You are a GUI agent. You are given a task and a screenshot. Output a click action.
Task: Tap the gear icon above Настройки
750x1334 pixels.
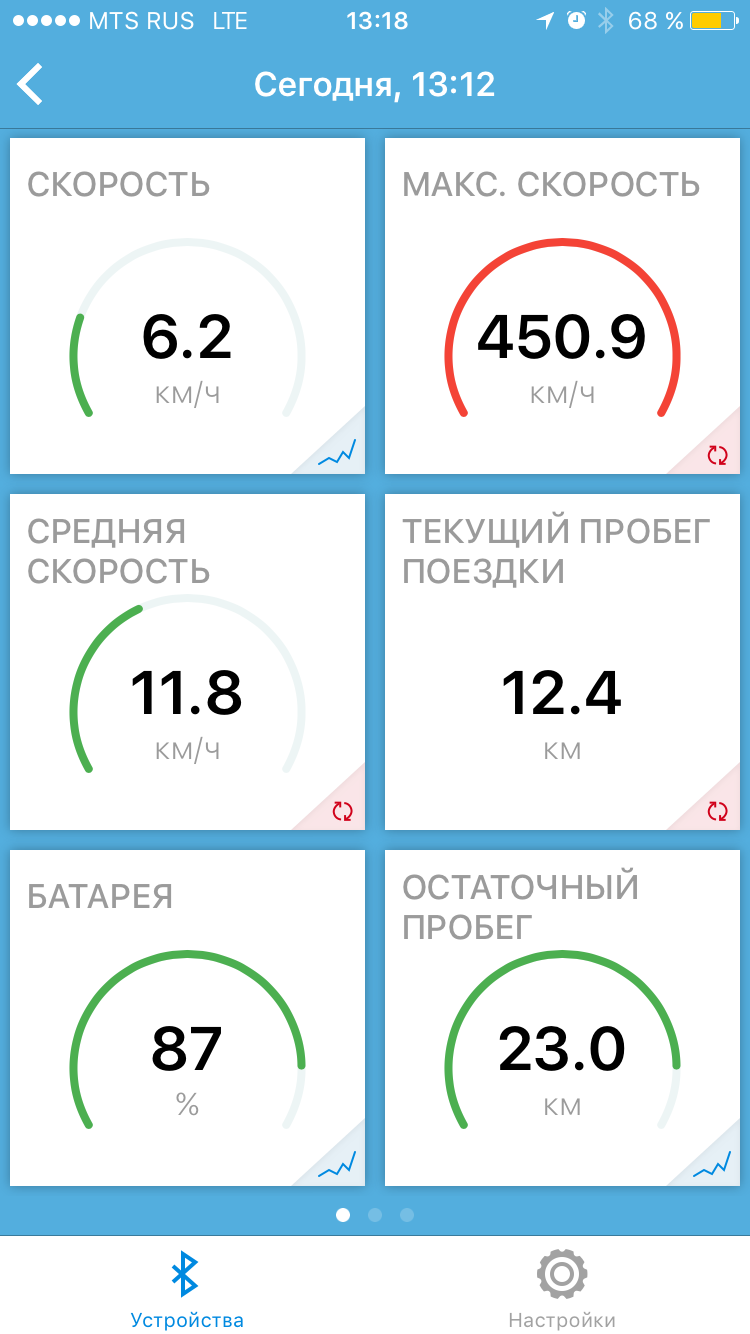pos(562,1274)
